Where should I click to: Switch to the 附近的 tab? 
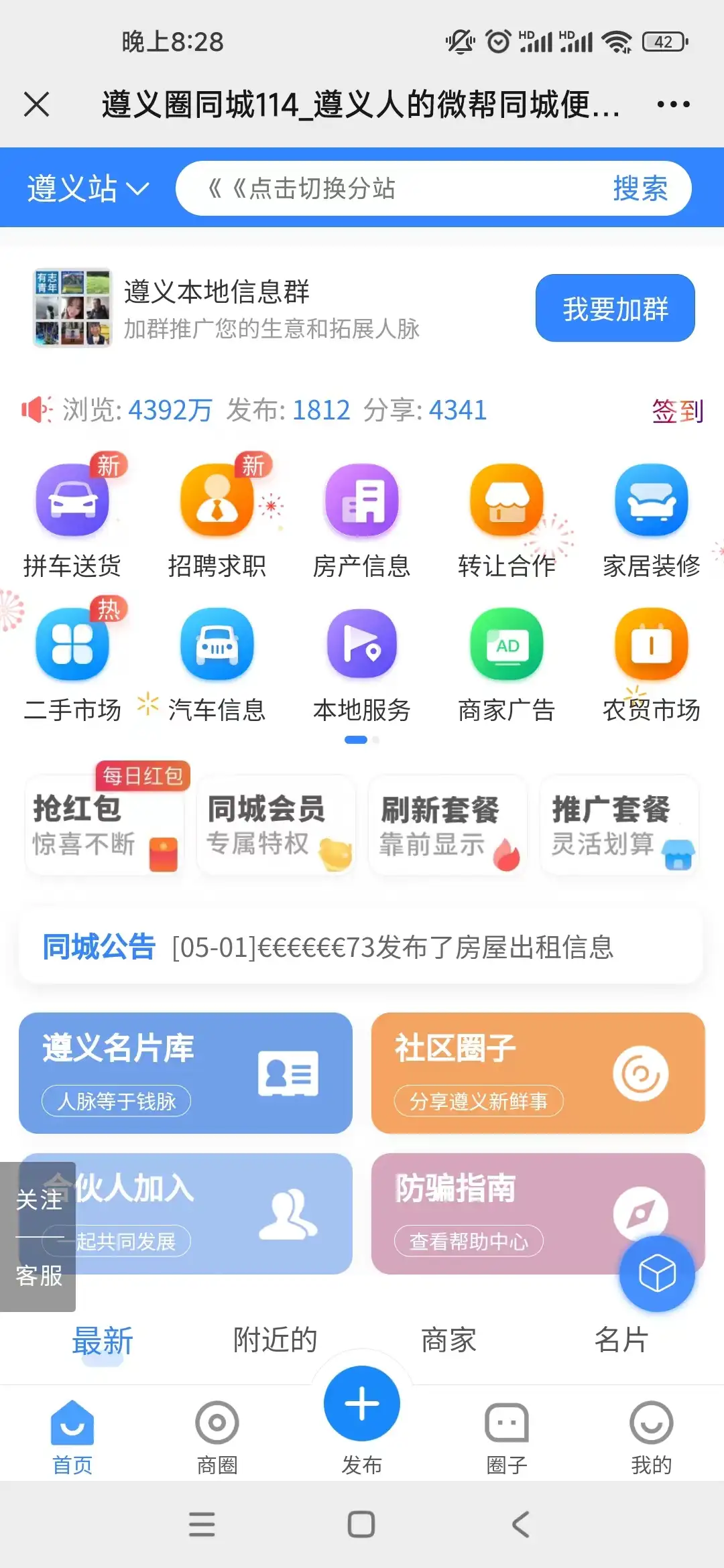click(x=276, y=1340)
